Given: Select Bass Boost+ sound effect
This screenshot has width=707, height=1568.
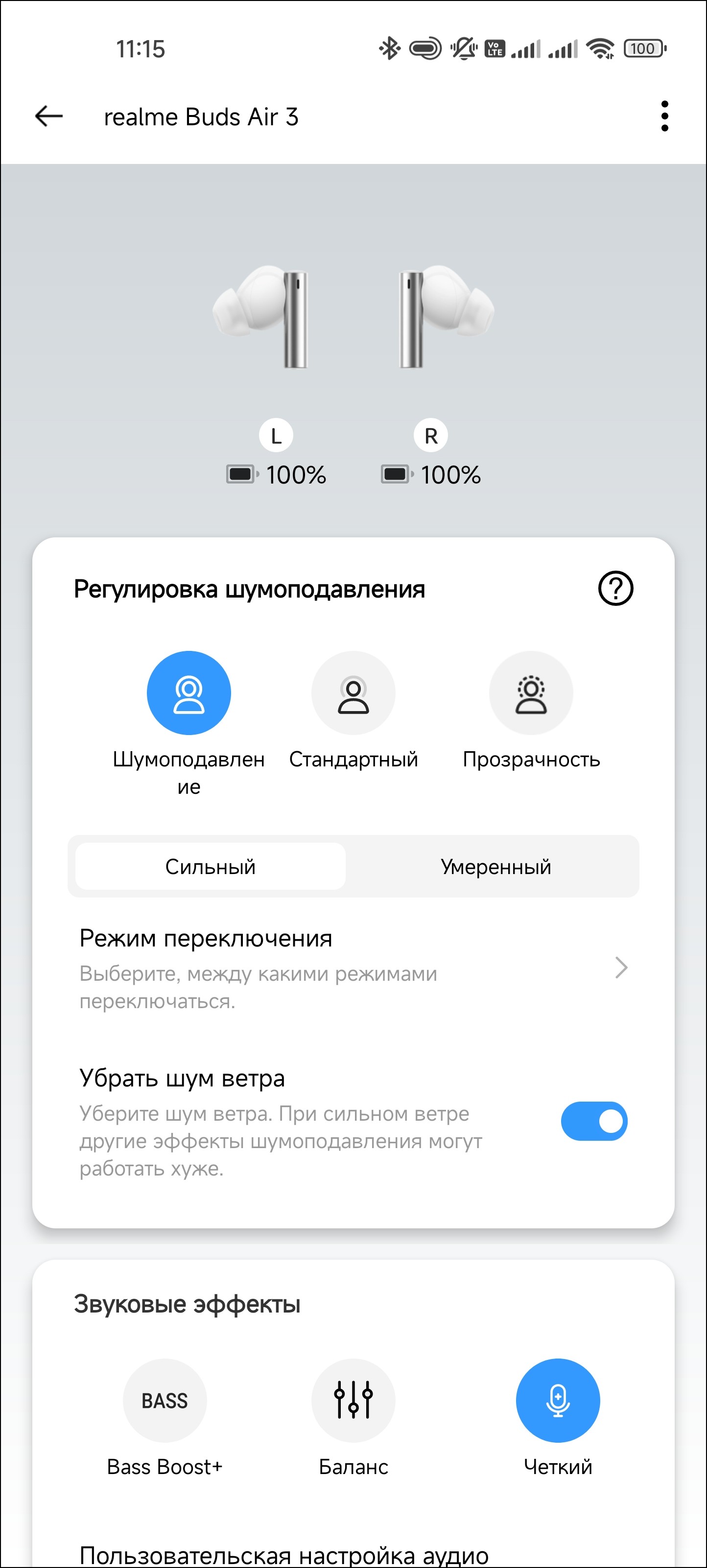Looking at the screenshot, I should (x=165, y=1400).
